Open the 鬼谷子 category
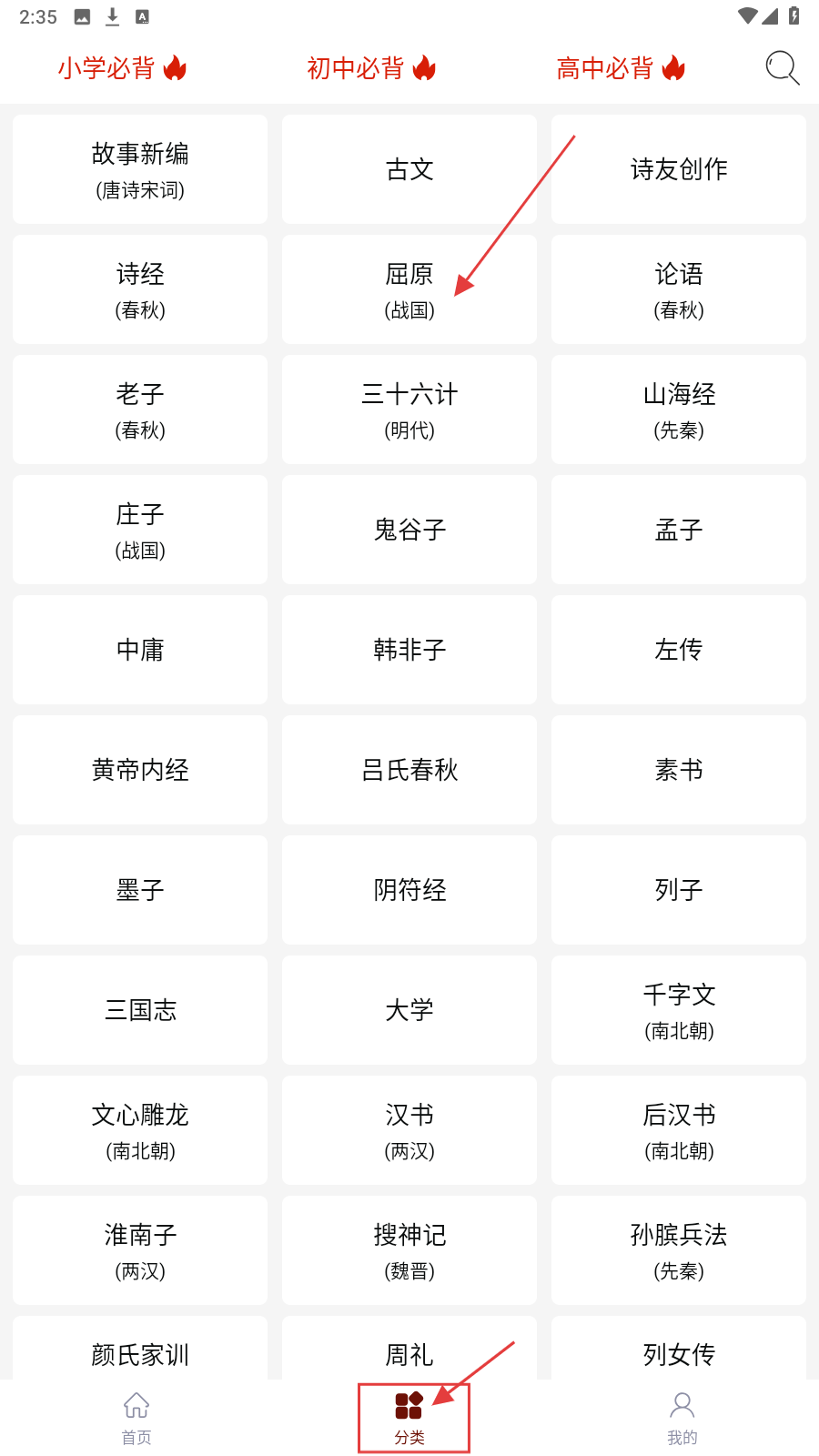 [409, 530]
